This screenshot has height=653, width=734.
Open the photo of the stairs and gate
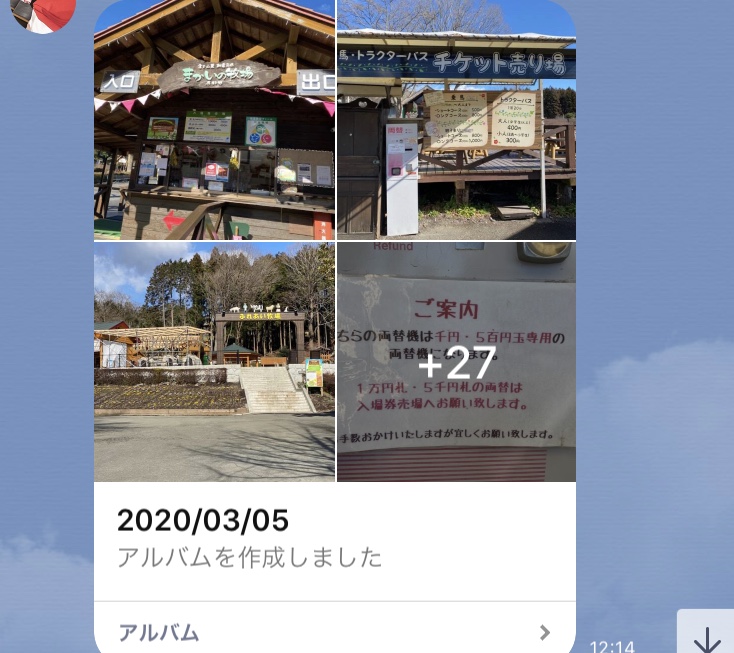(214, 362)
